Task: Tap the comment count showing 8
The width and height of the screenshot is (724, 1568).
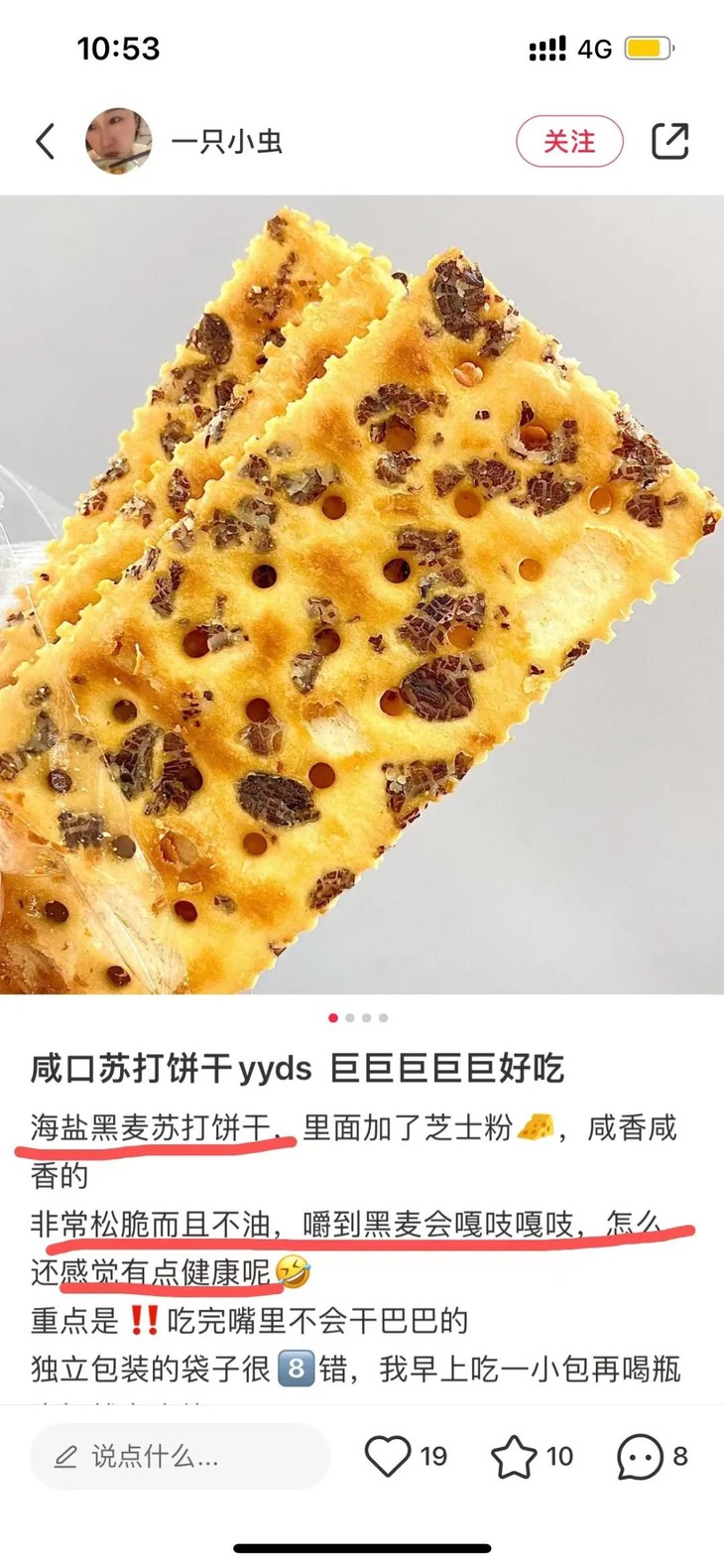Action: click(678, 1456)
